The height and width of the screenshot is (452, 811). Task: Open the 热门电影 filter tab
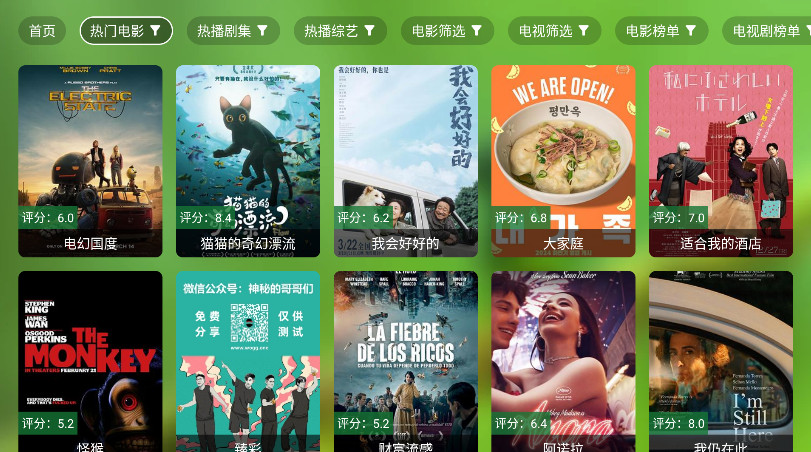point(126,31)
